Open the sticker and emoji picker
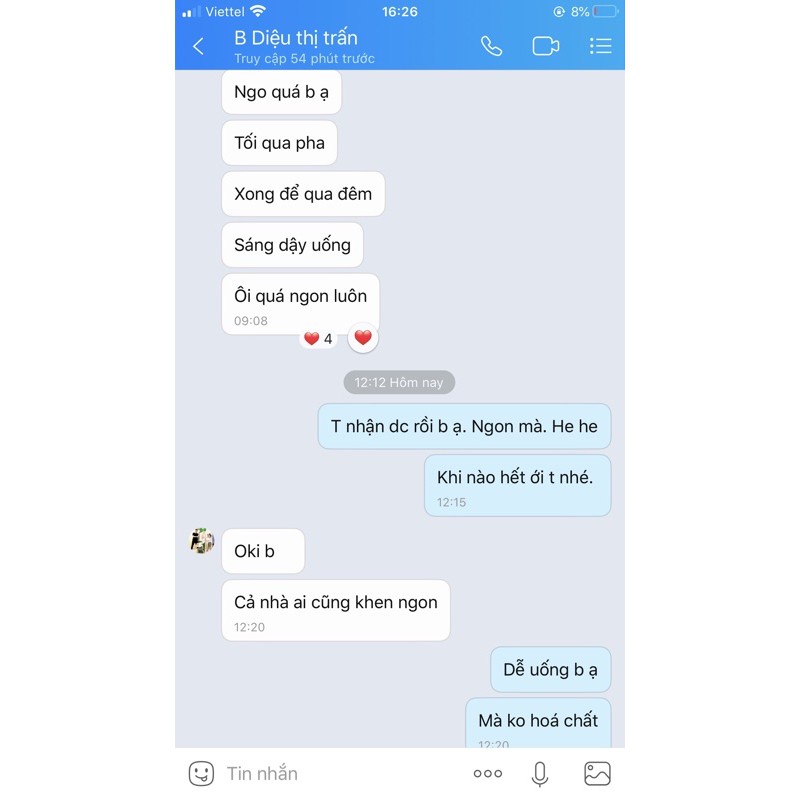Screen dimensions: 800x800 click(201, 773)
